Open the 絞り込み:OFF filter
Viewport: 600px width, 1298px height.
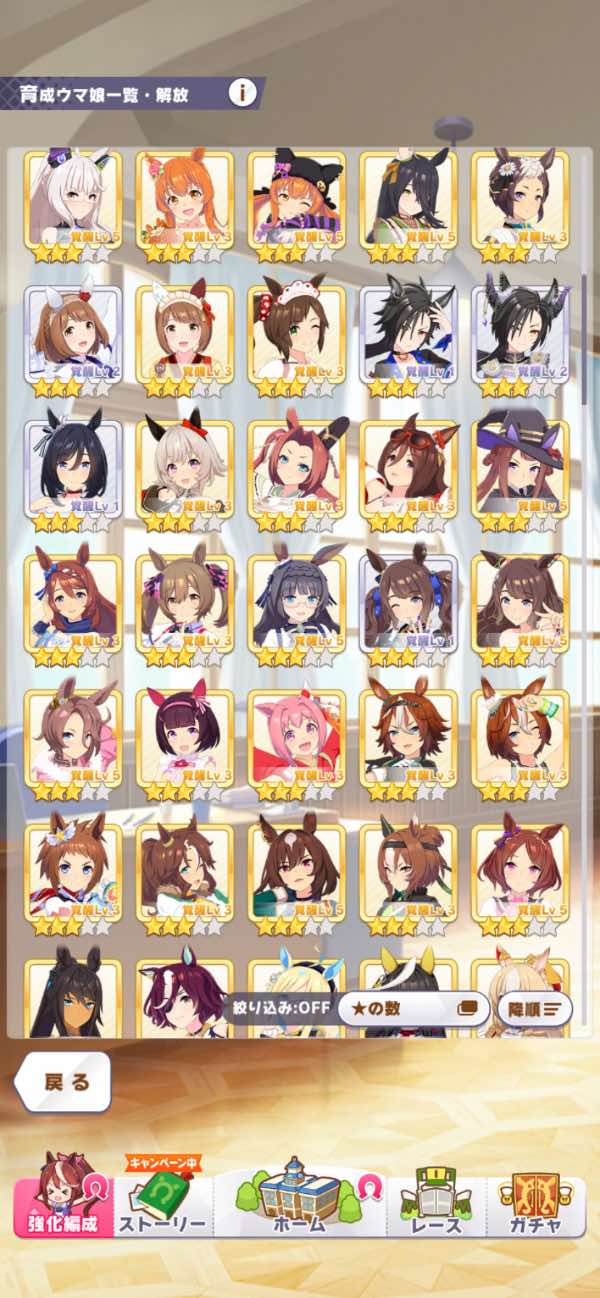pos(277,1008)
